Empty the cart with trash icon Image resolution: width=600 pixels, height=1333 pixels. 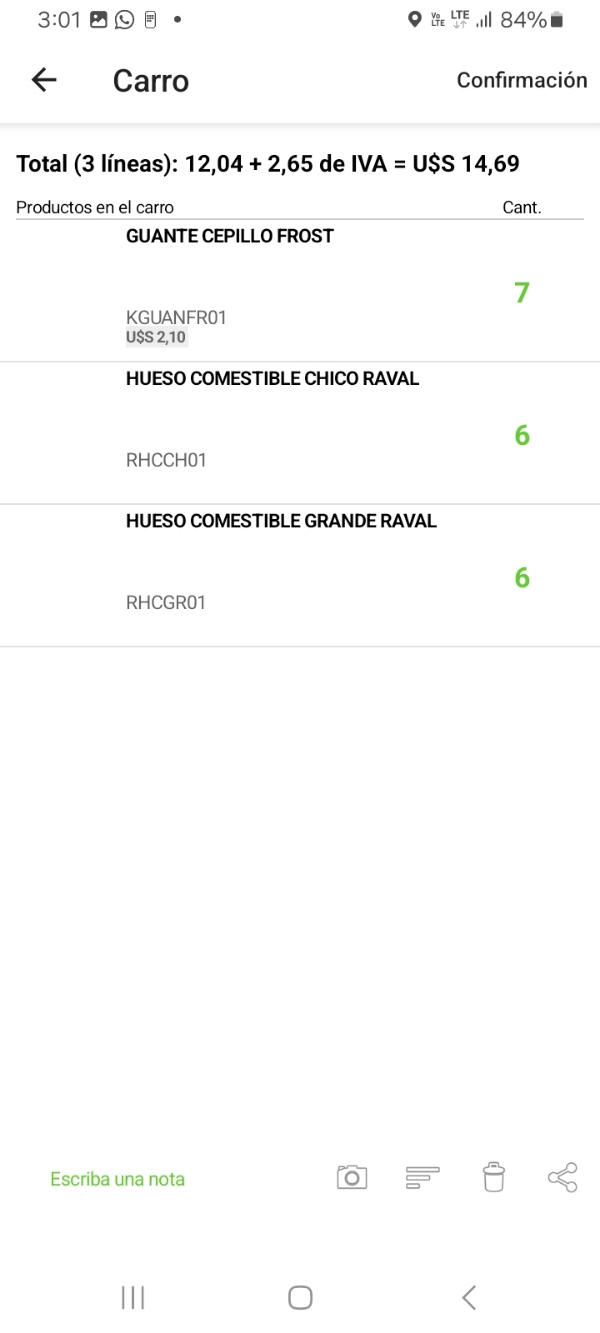[x=494, y=1178]
